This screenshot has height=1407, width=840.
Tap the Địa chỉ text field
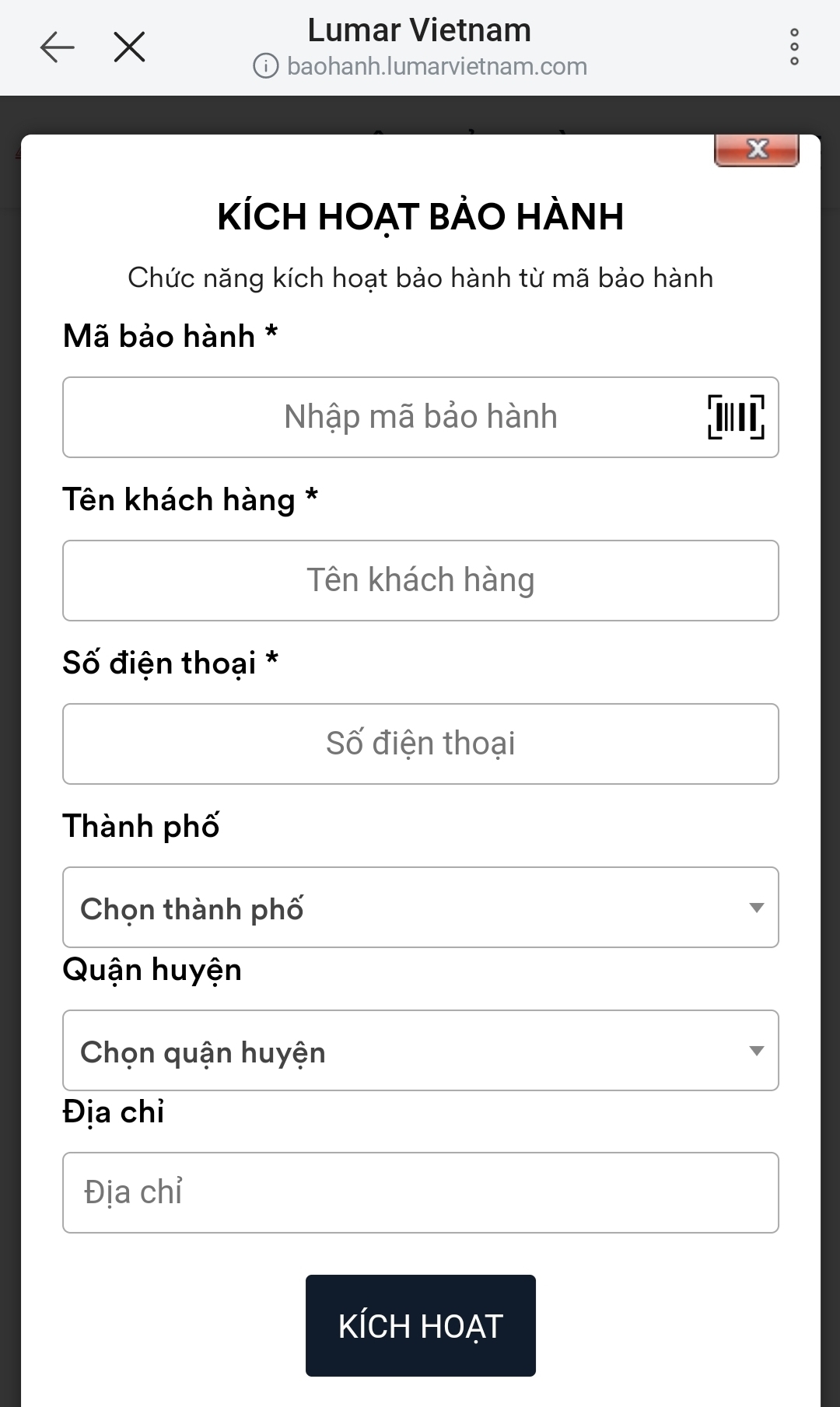(x=420, y=1193)
